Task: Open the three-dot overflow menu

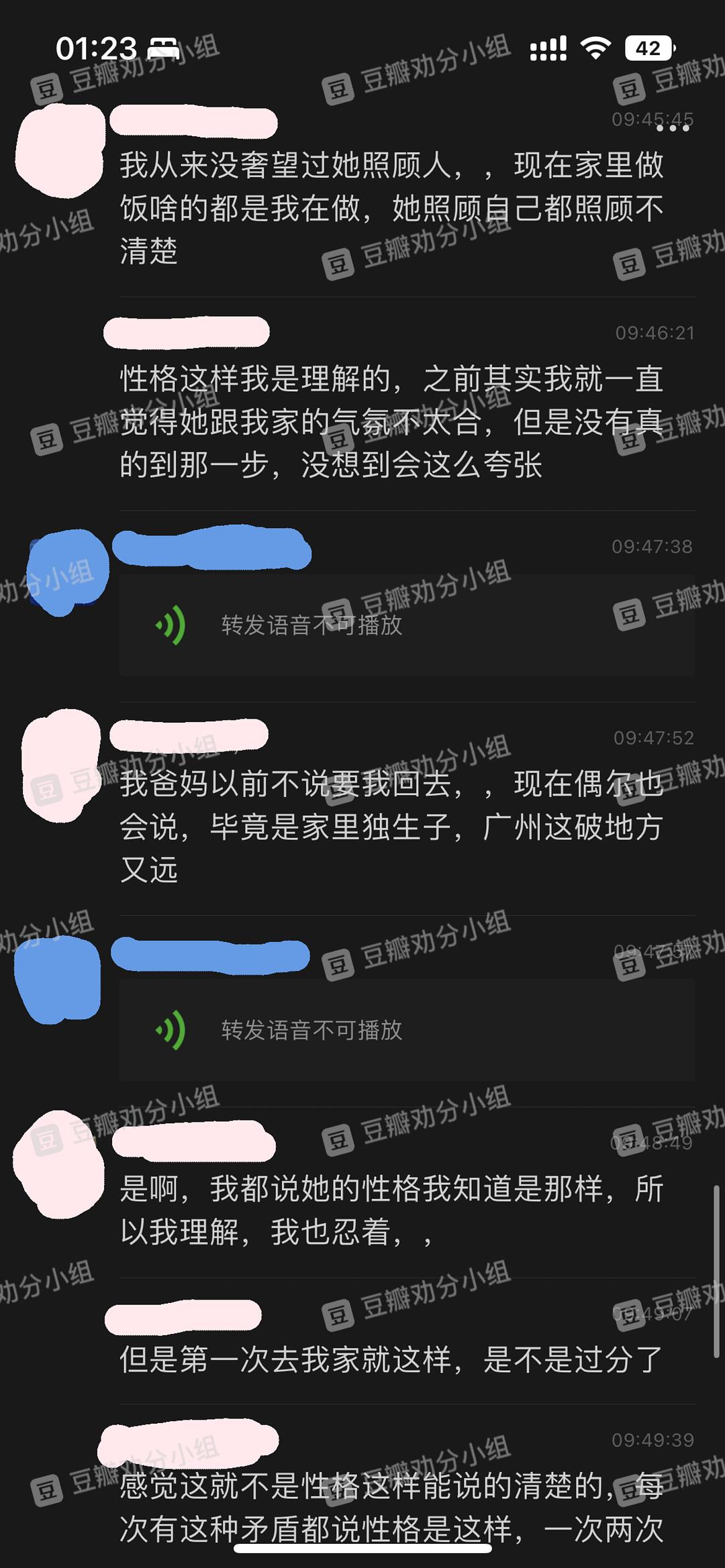Action: point(672,127)
